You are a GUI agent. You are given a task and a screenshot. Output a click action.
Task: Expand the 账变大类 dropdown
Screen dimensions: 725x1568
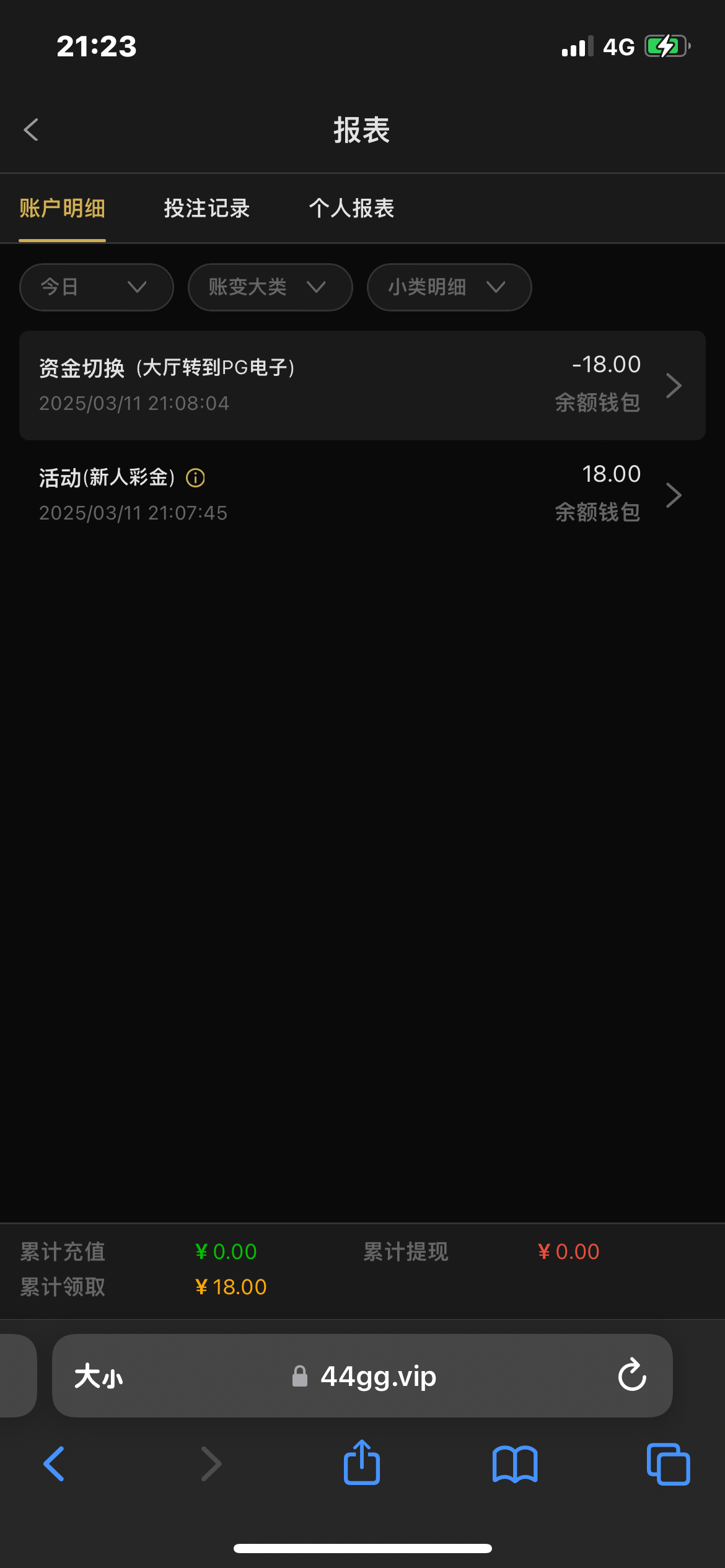point(270,287)
